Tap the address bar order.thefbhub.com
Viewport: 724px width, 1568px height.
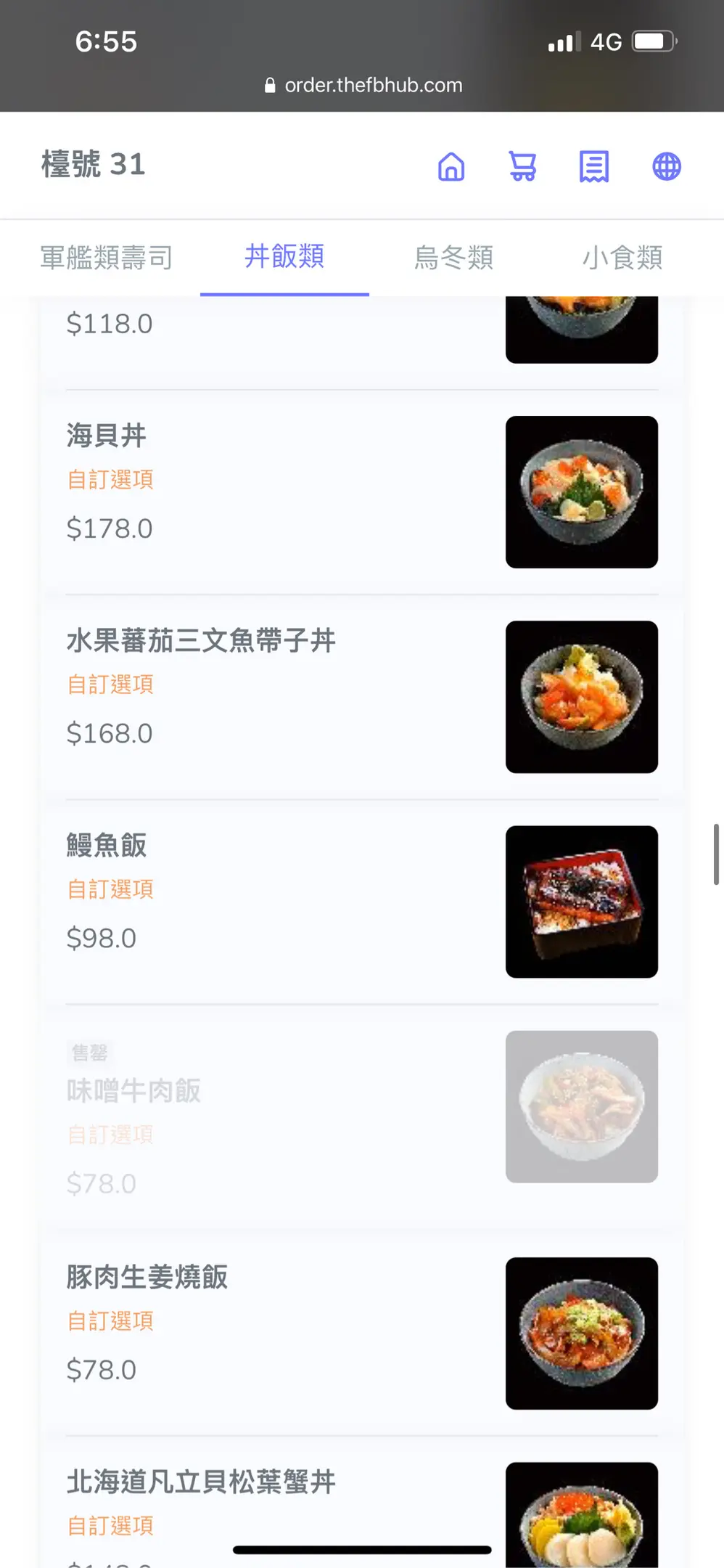tap(363, 85)
